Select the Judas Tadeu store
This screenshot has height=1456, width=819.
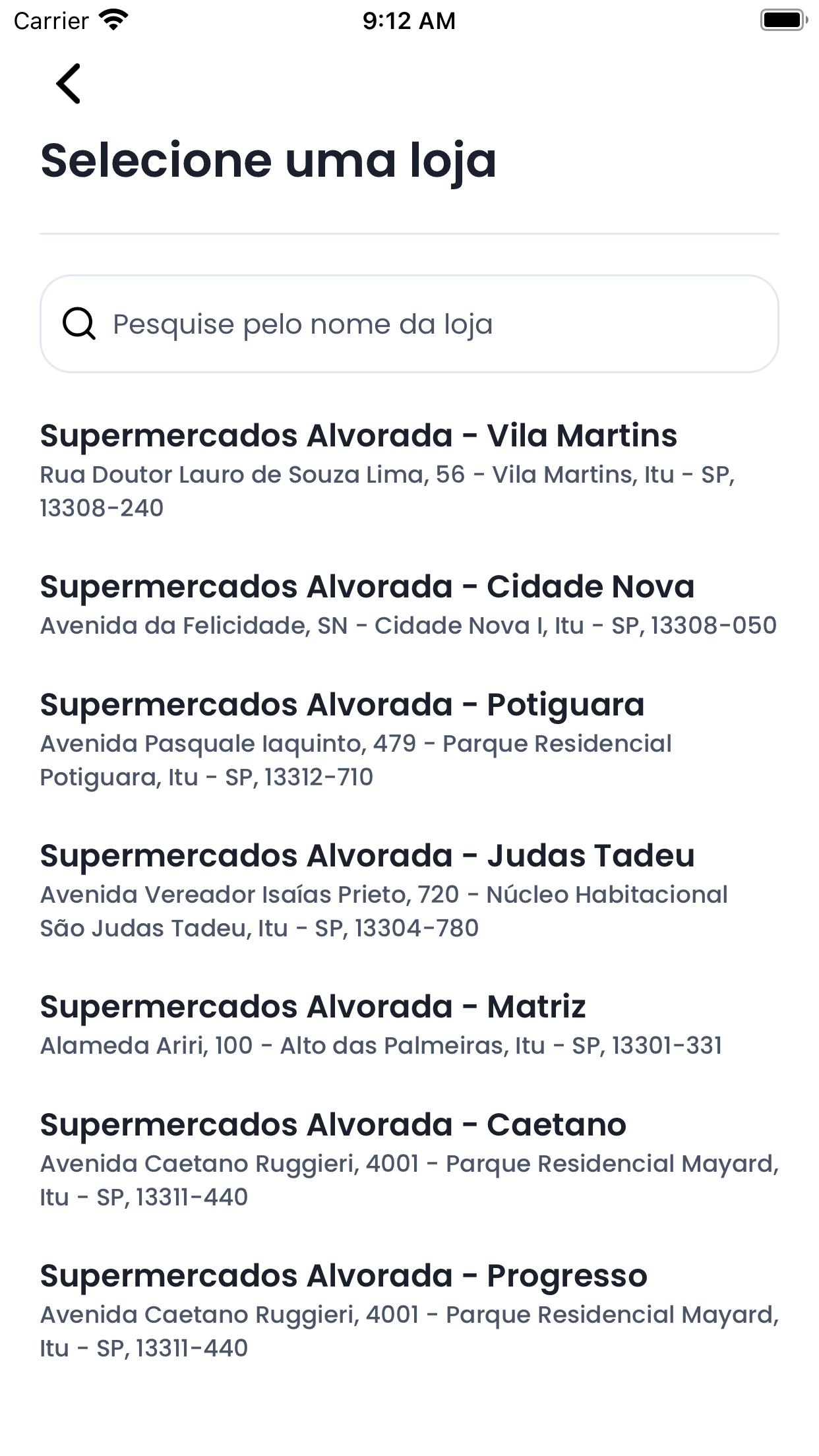(x=409, y=891)
